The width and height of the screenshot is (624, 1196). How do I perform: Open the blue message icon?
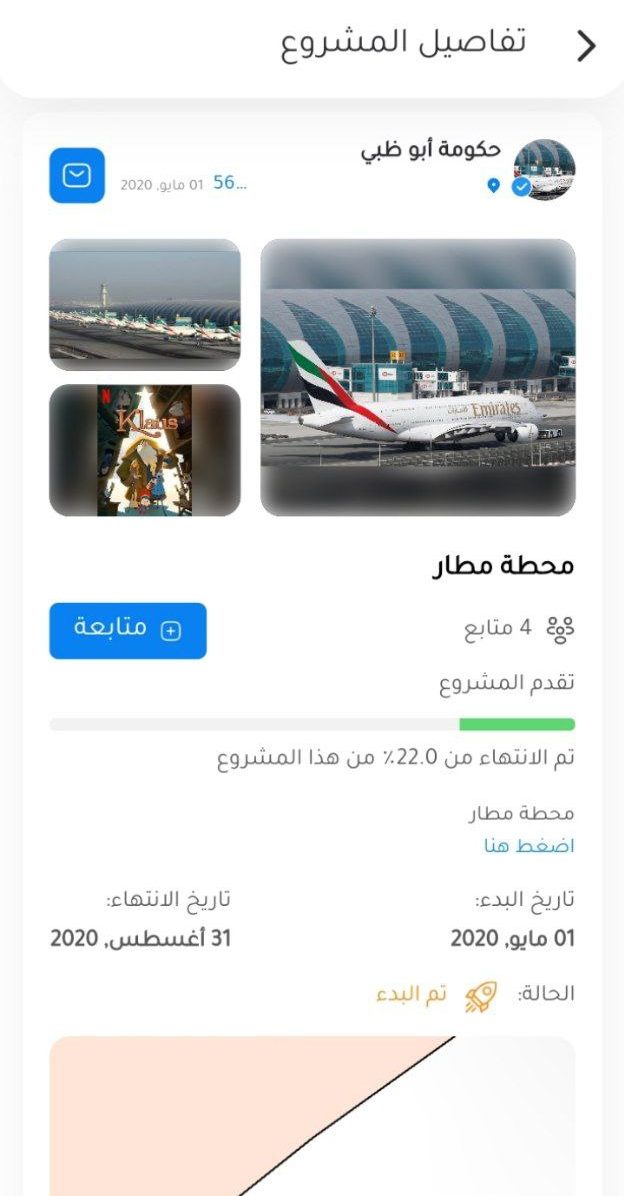point(77,176)
